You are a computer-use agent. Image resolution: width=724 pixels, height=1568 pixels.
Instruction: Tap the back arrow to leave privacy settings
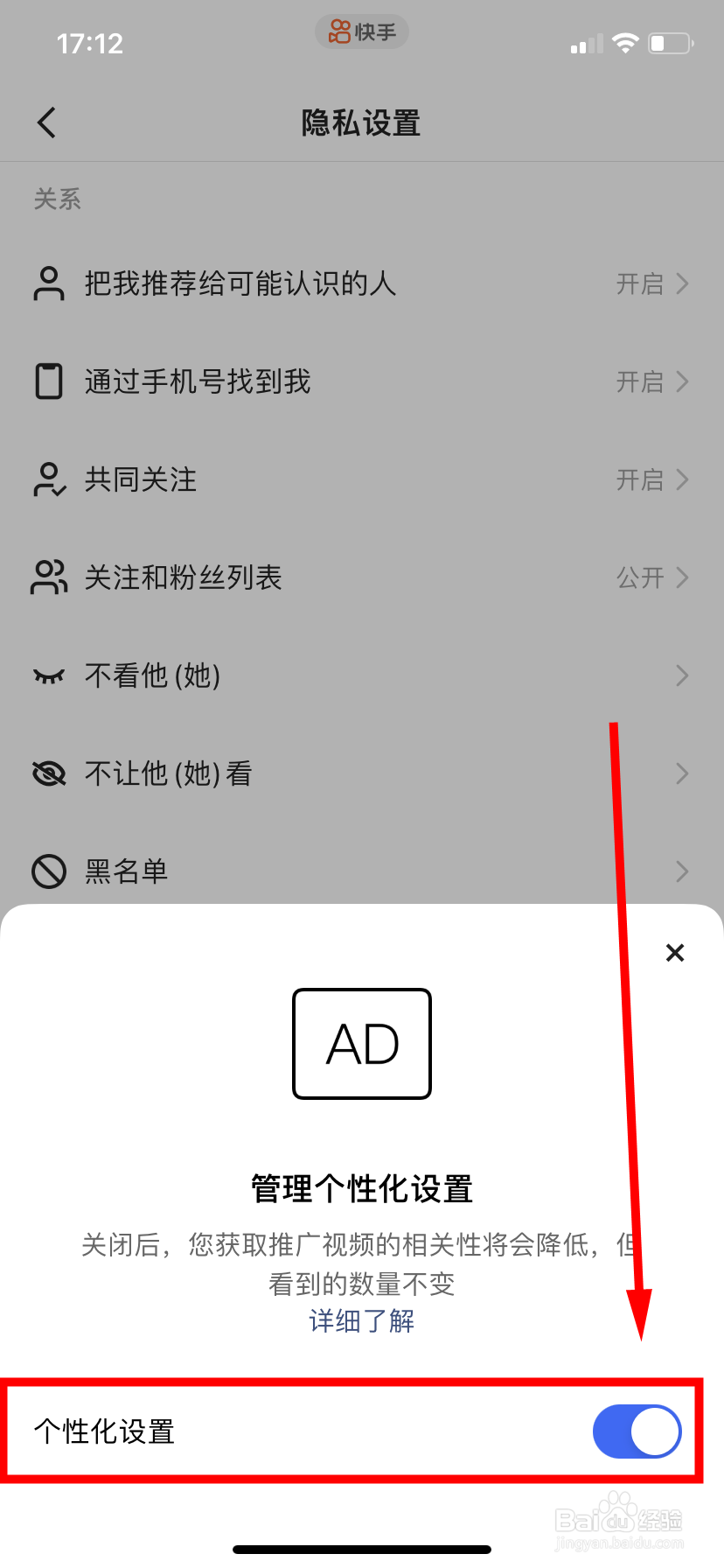[45, 122]
